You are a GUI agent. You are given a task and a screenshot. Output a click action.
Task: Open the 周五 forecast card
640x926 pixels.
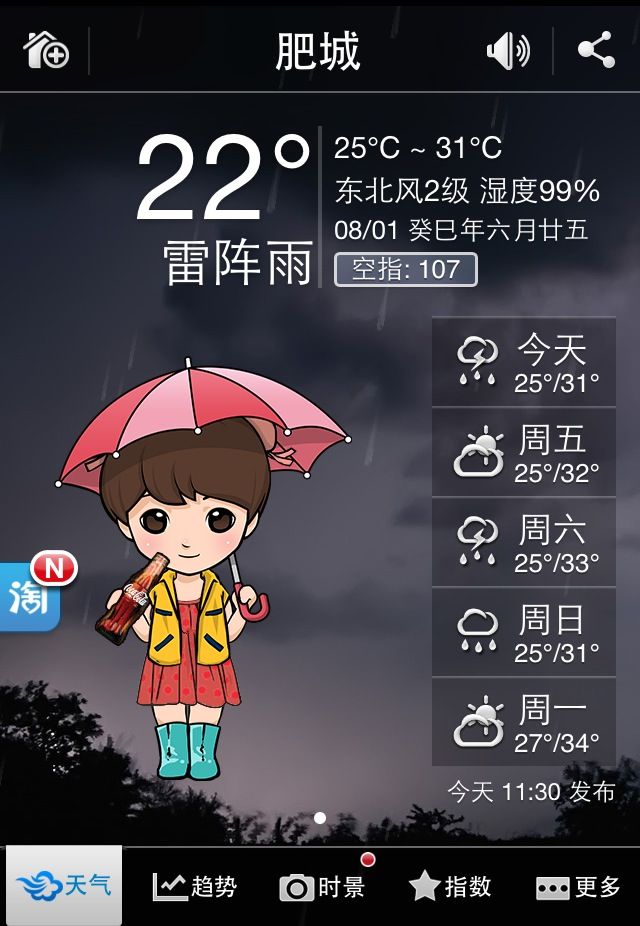coord(524,453)
